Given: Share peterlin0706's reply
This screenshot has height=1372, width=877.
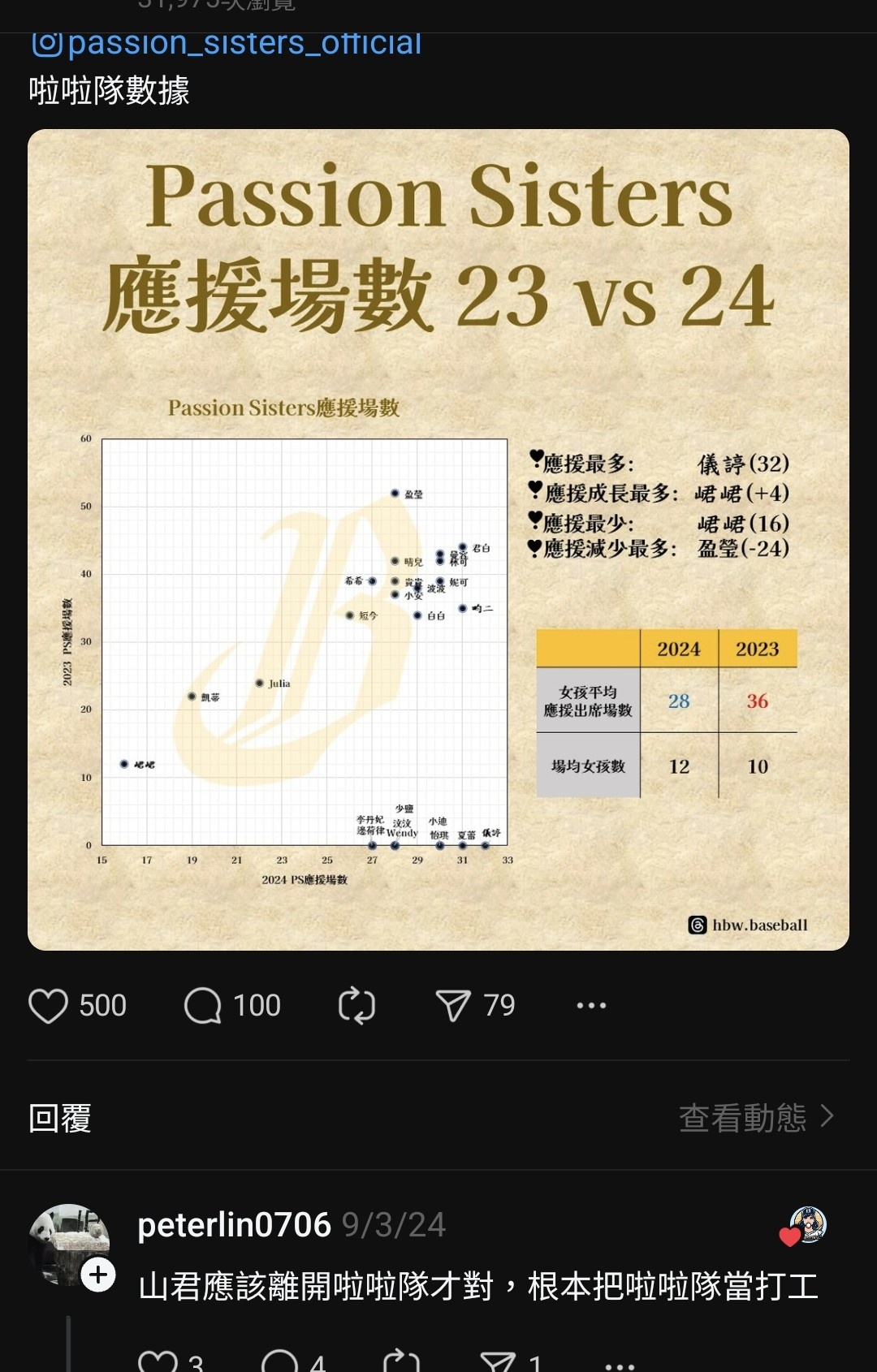Looking at the screenshot, I should coord(498,1361).
